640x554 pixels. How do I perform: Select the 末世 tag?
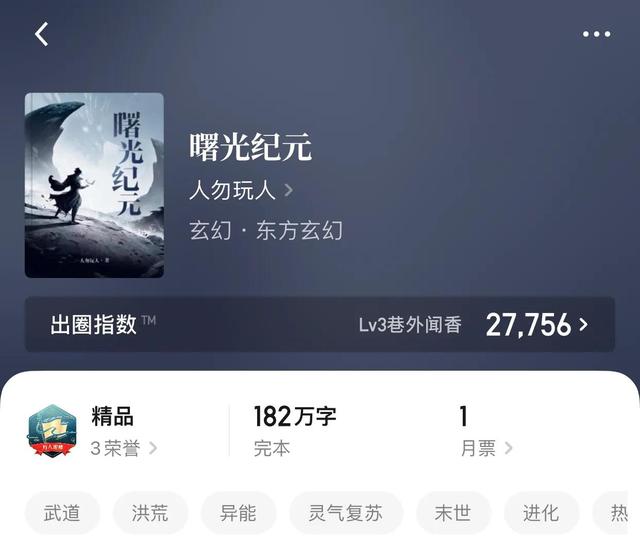point(453,513)
